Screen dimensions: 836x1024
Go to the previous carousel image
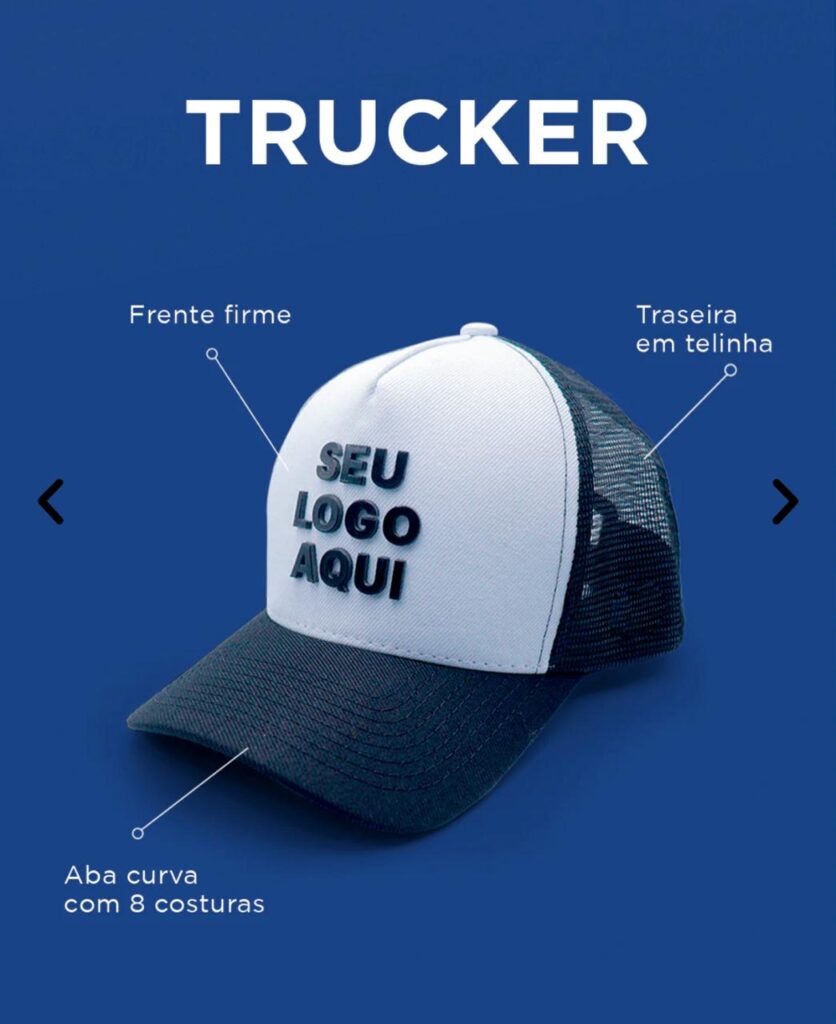point(51,501)
